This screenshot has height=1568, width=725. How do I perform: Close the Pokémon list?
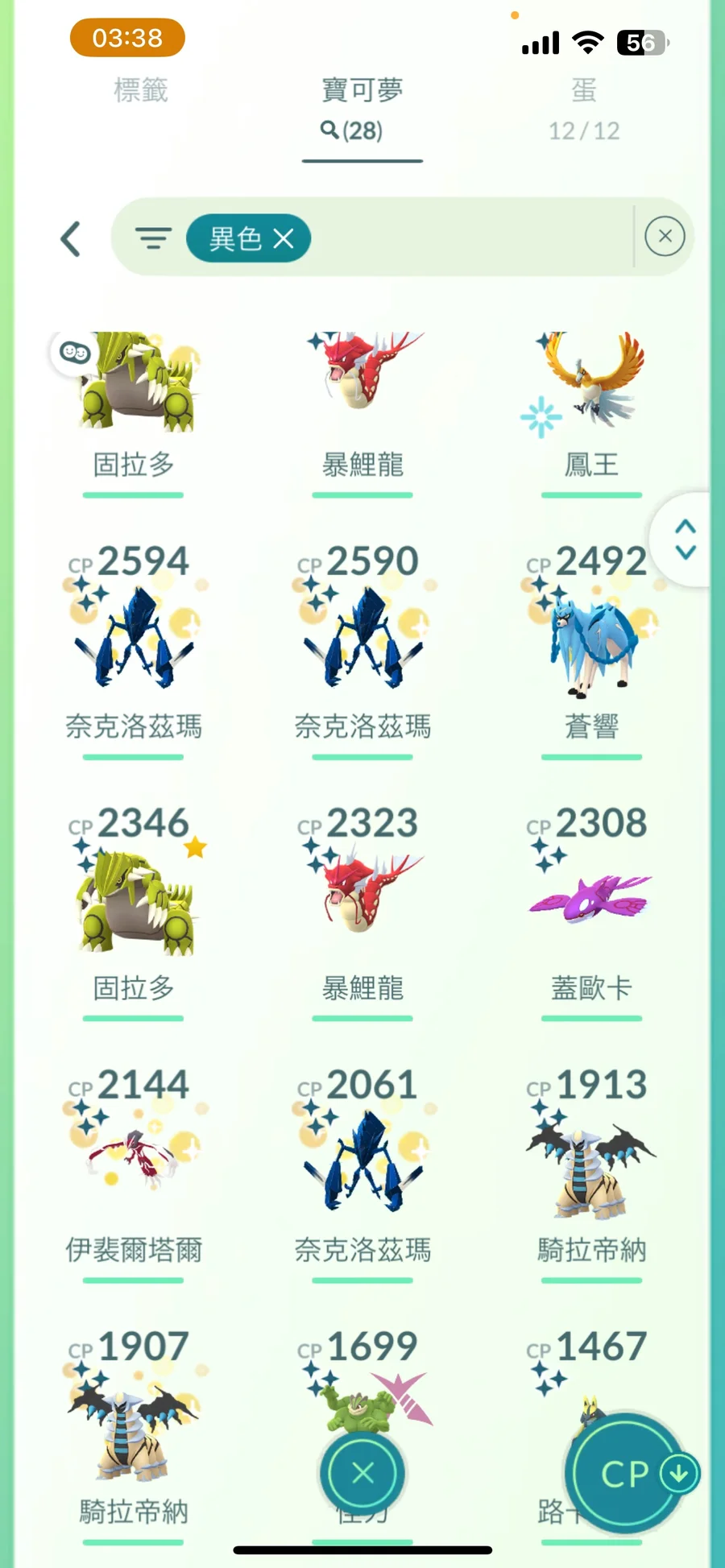[x=362, y=1473]
